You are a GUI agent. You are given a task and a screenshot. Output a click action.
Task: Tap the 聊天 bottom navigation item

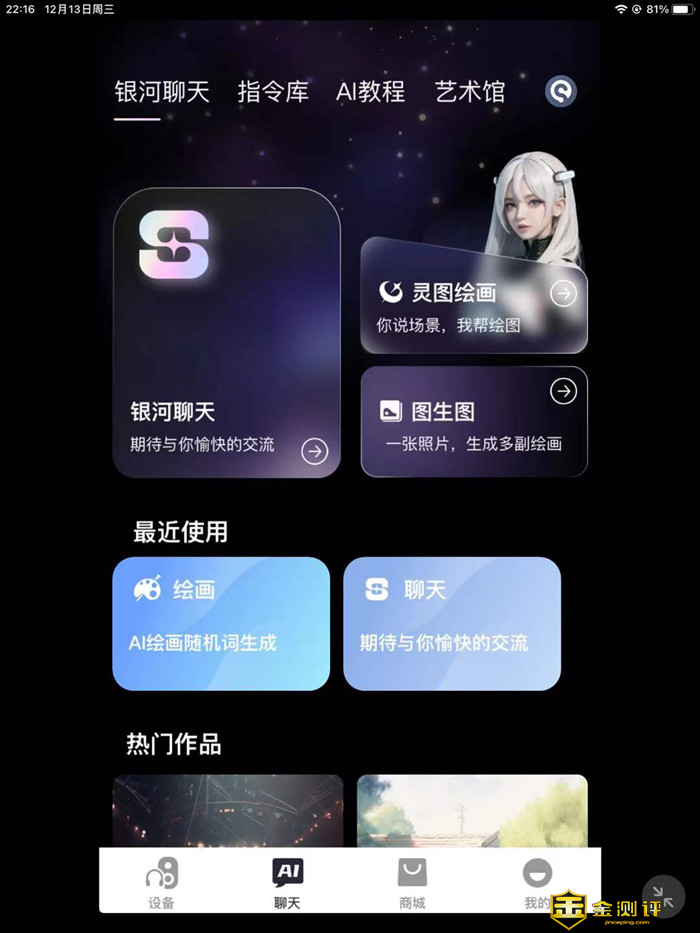click(x=287, y=882)
